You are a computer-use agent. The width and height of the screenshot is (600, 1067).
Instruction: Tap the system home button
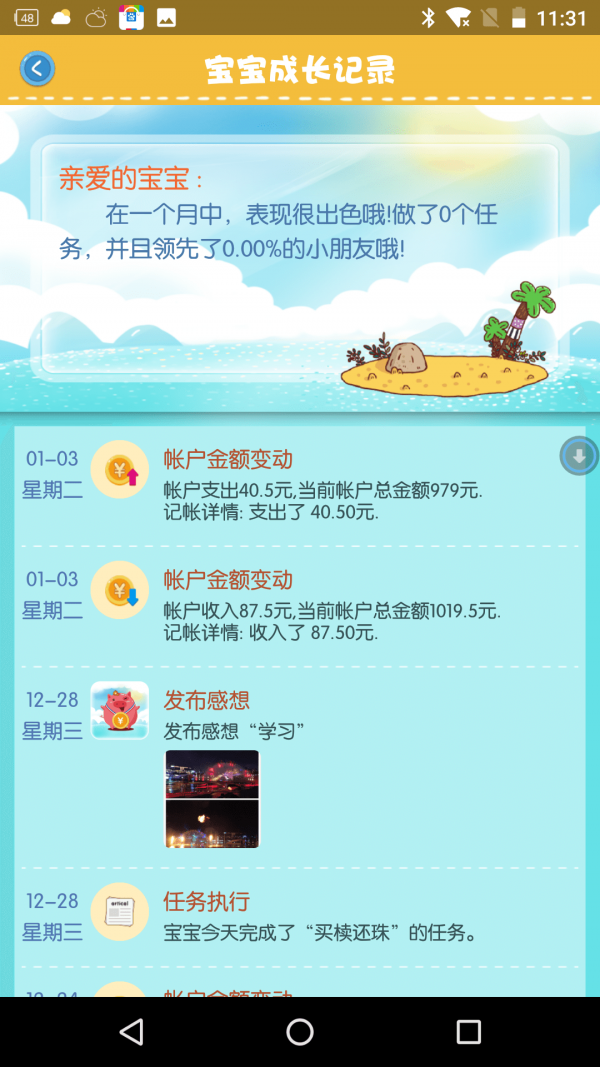[300, 1032]
